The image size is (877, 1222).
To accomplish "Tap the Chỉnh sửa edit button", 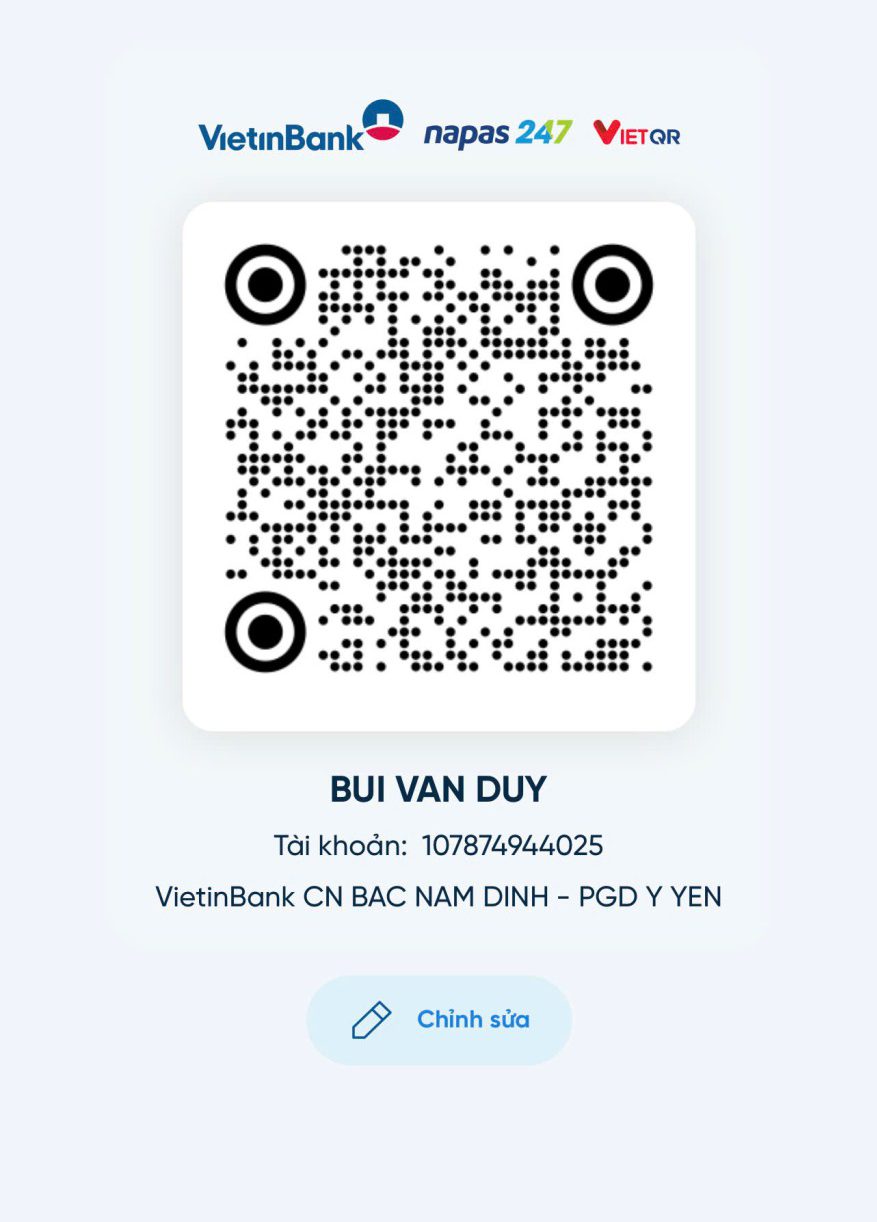I will [x=439, y=1020].
